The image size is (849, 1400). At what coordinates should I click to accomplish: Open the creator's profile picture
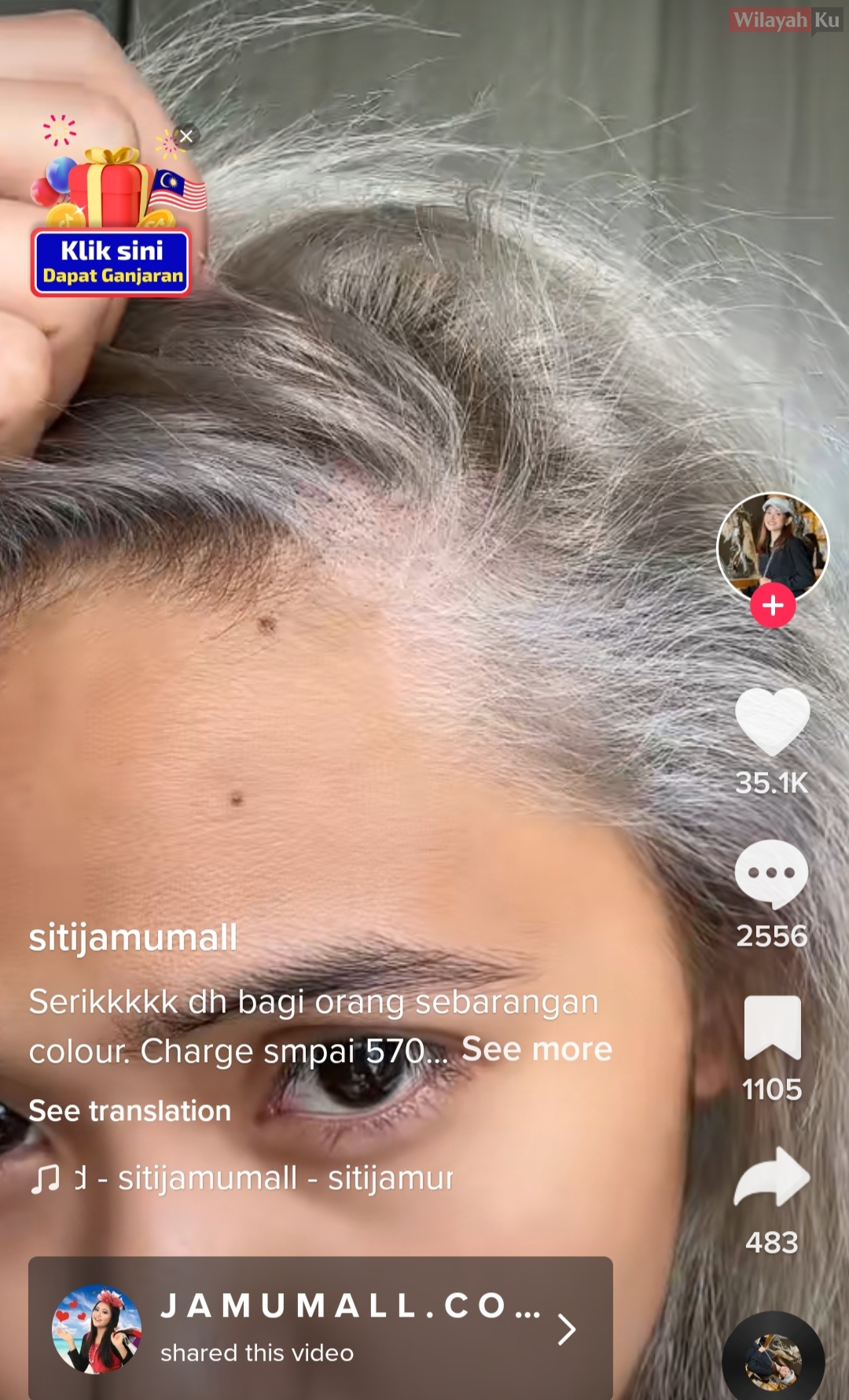(x=773, y=546)
